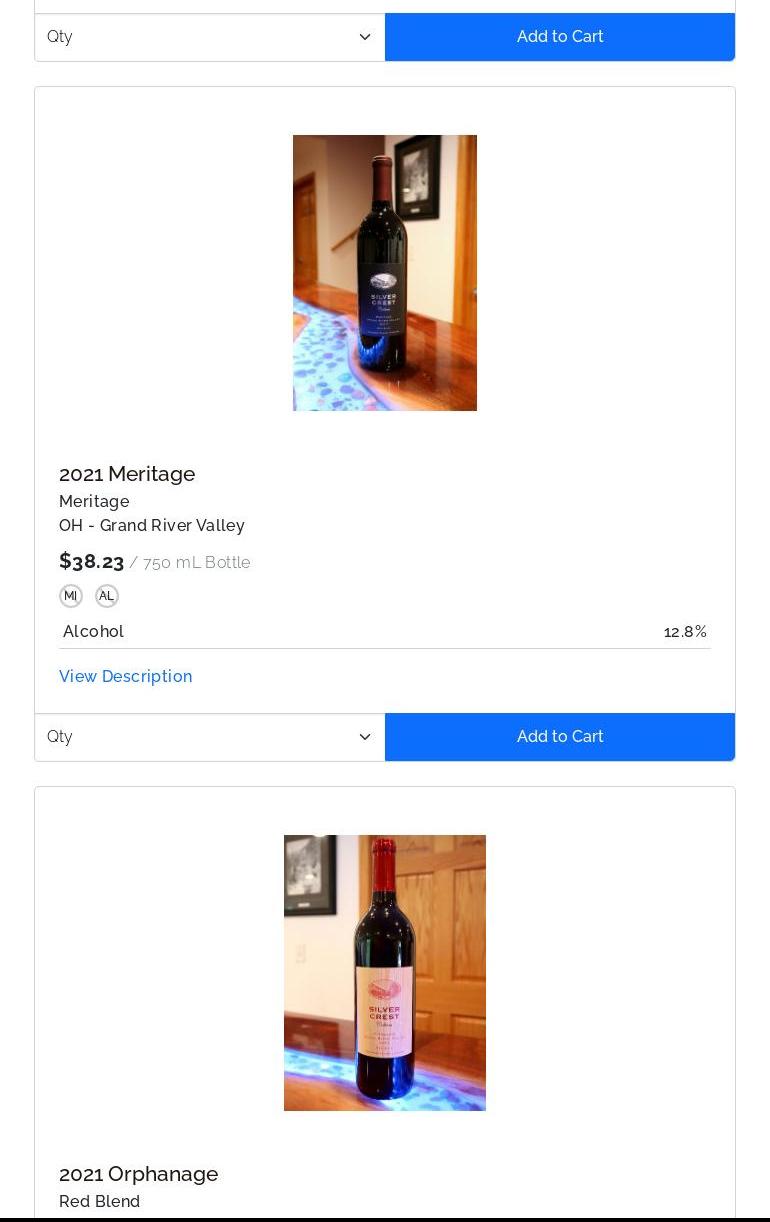Viewport: 770px width, 1222px height.
Task: Click the Meritage varietal label
Action: tap(94, 501)
